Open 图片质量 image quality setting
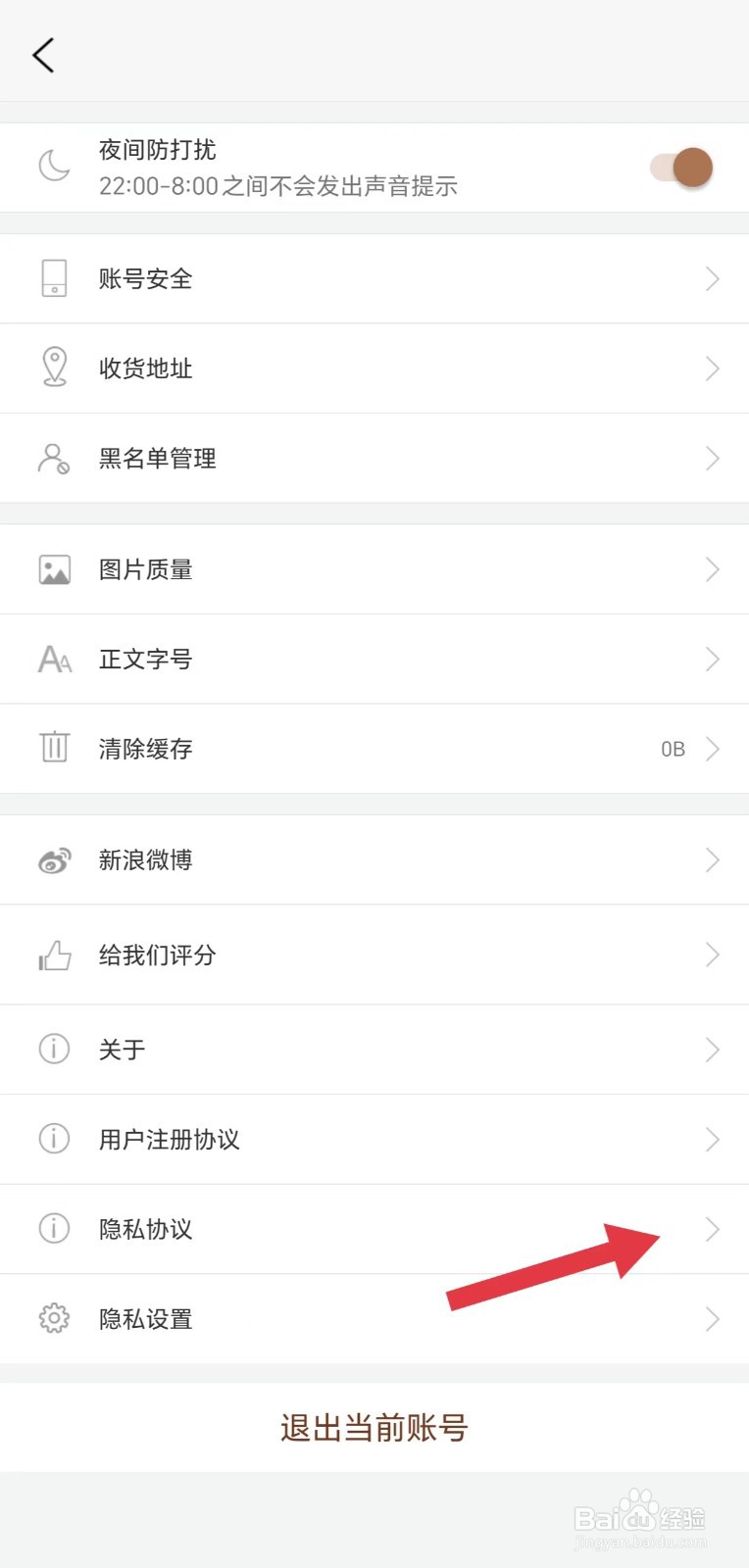The width and height of the screenshot is (749, 1568). [x=374, y=569]
